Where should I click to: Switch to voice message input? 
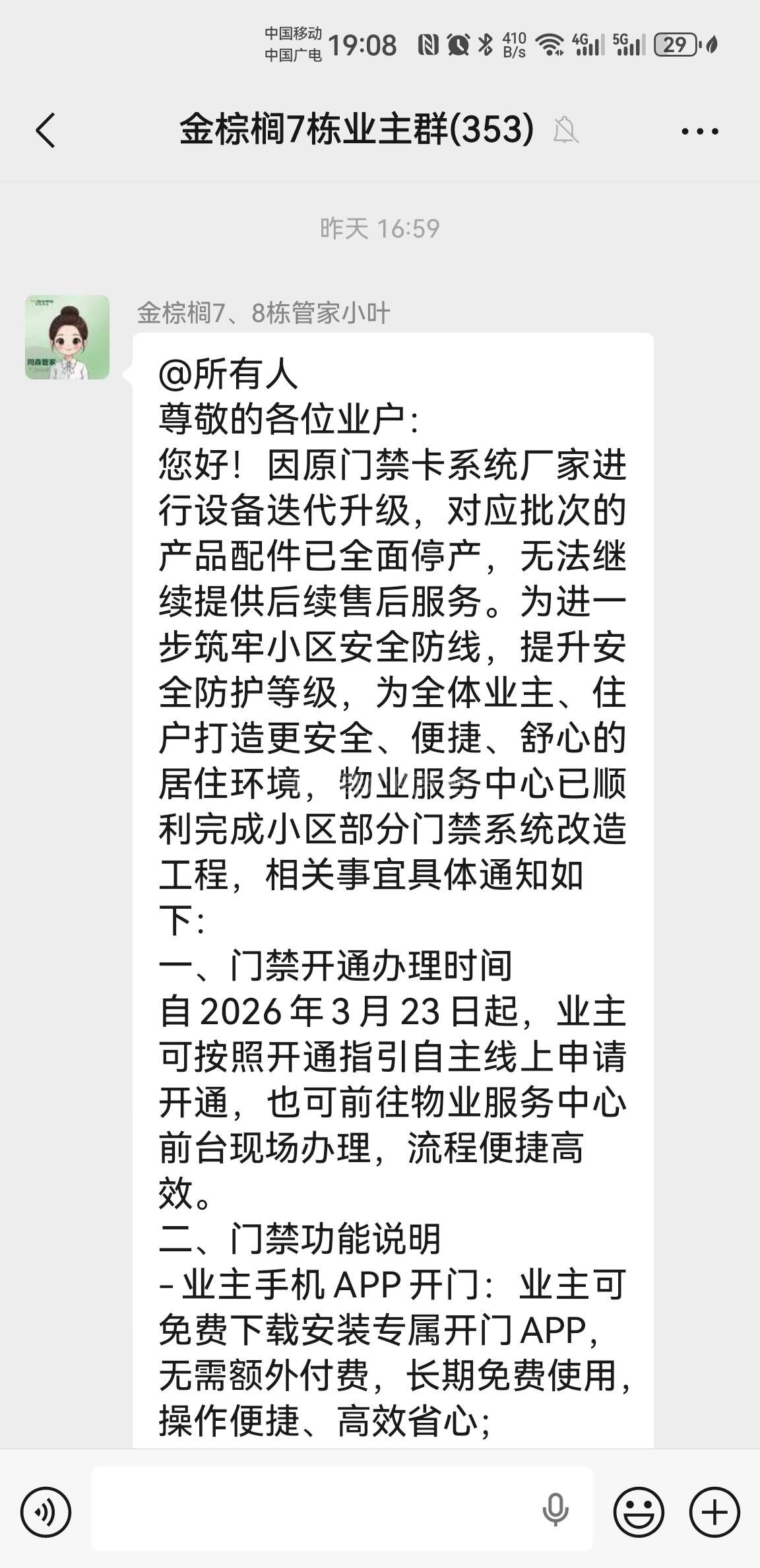(x=45, y=1512)
